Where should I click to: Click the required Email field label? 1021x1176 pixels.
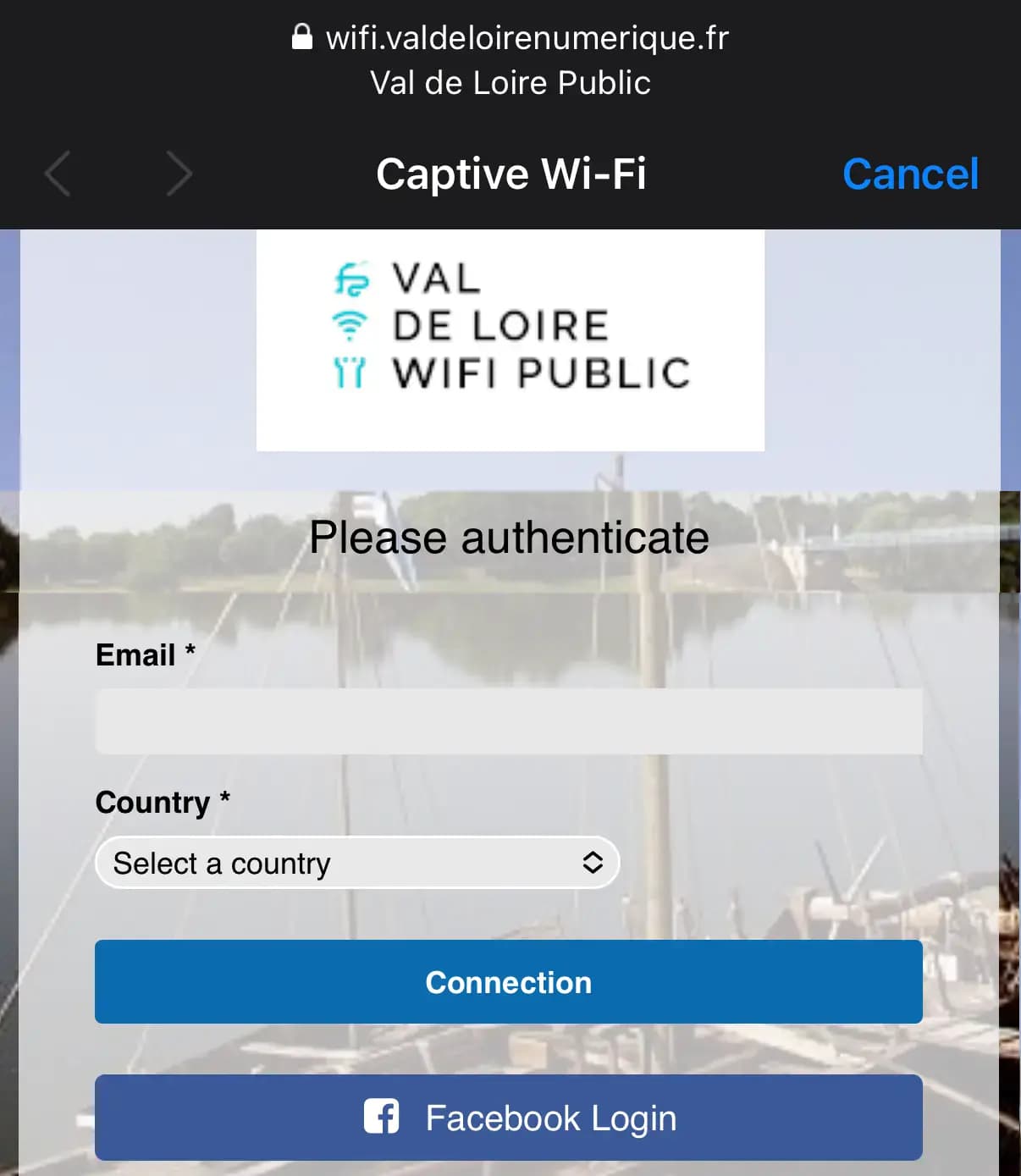point(144,654)
